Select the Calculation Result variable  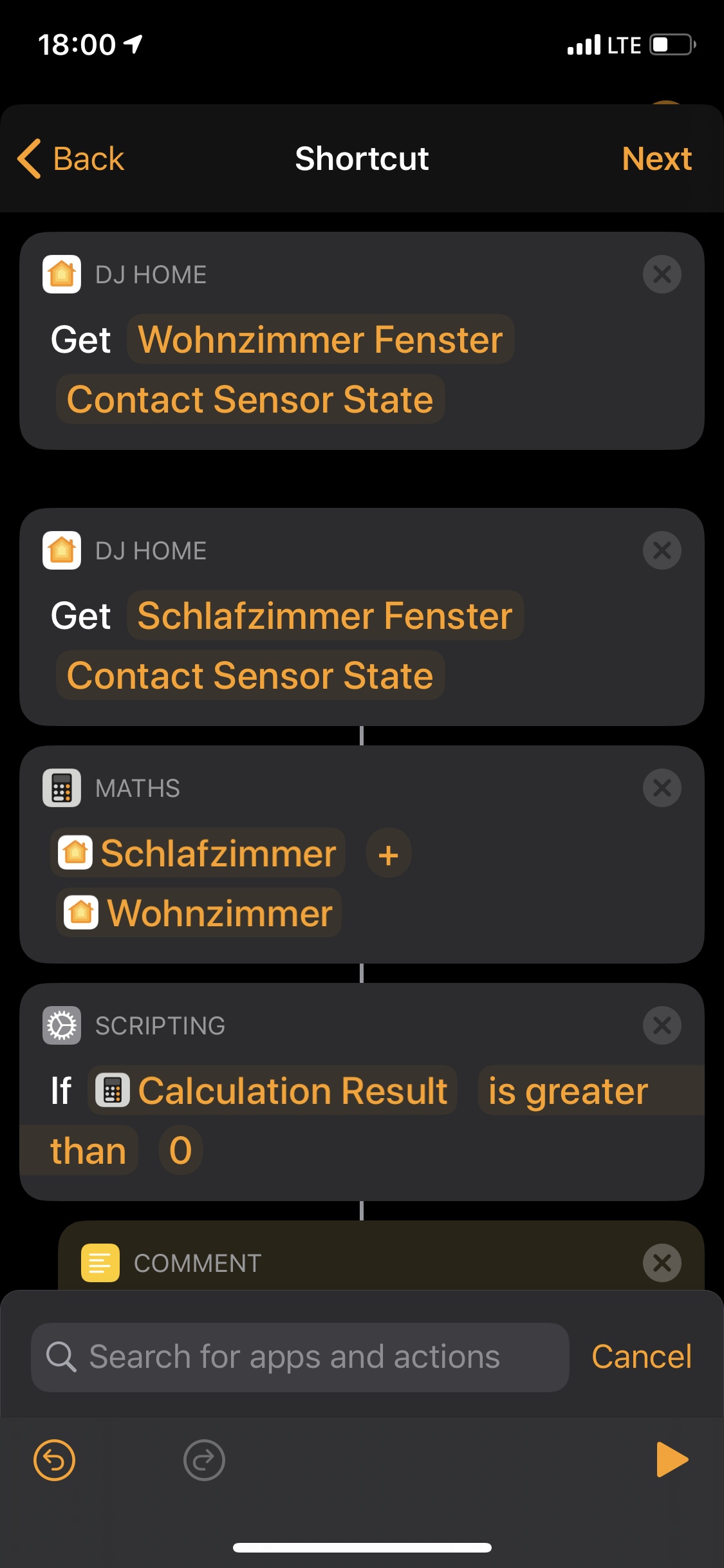(272, 1091)
